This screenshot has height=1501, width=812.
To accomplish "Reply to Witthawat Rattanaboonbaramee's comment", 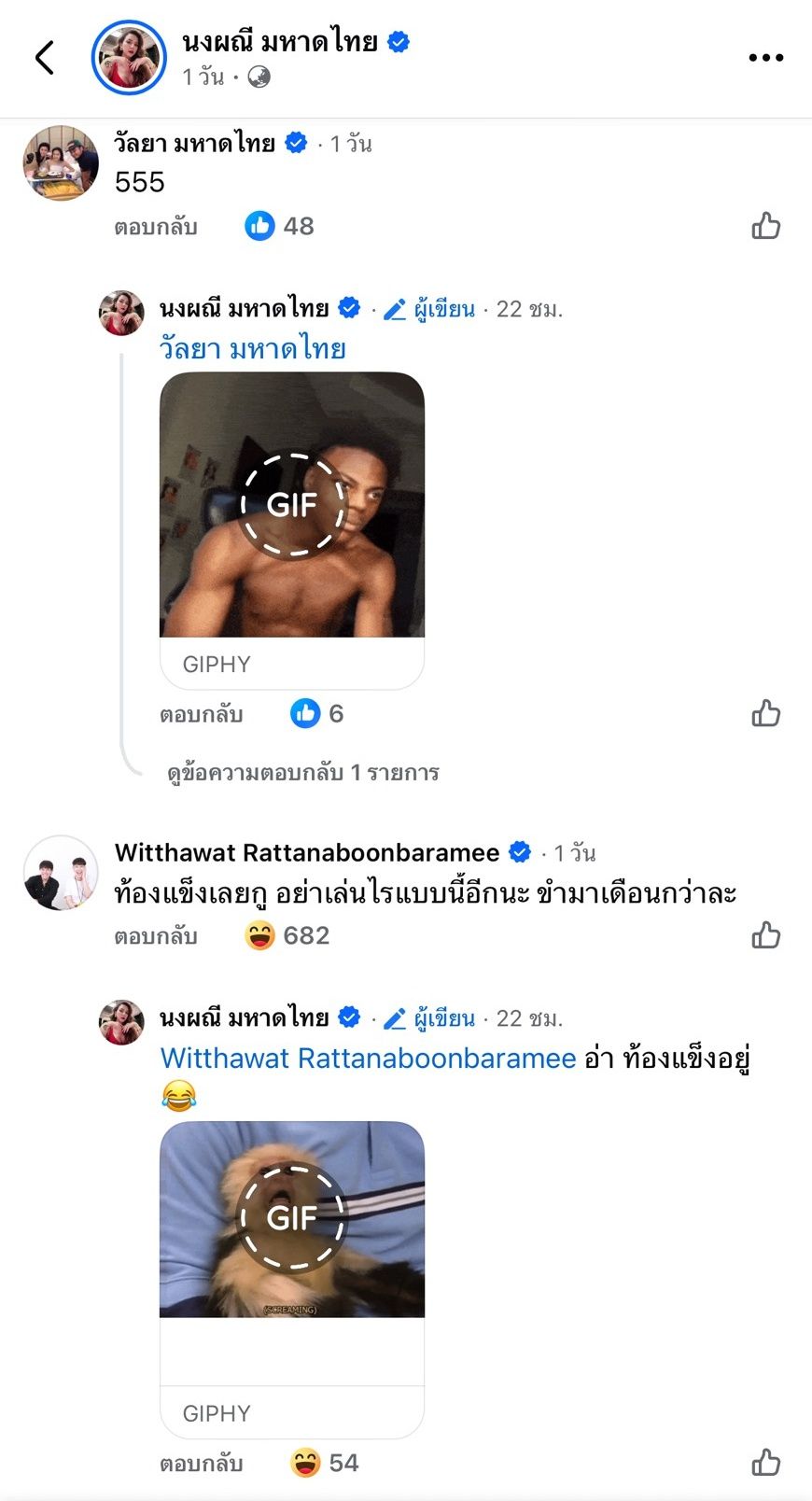I will click(x=156, y=936).
